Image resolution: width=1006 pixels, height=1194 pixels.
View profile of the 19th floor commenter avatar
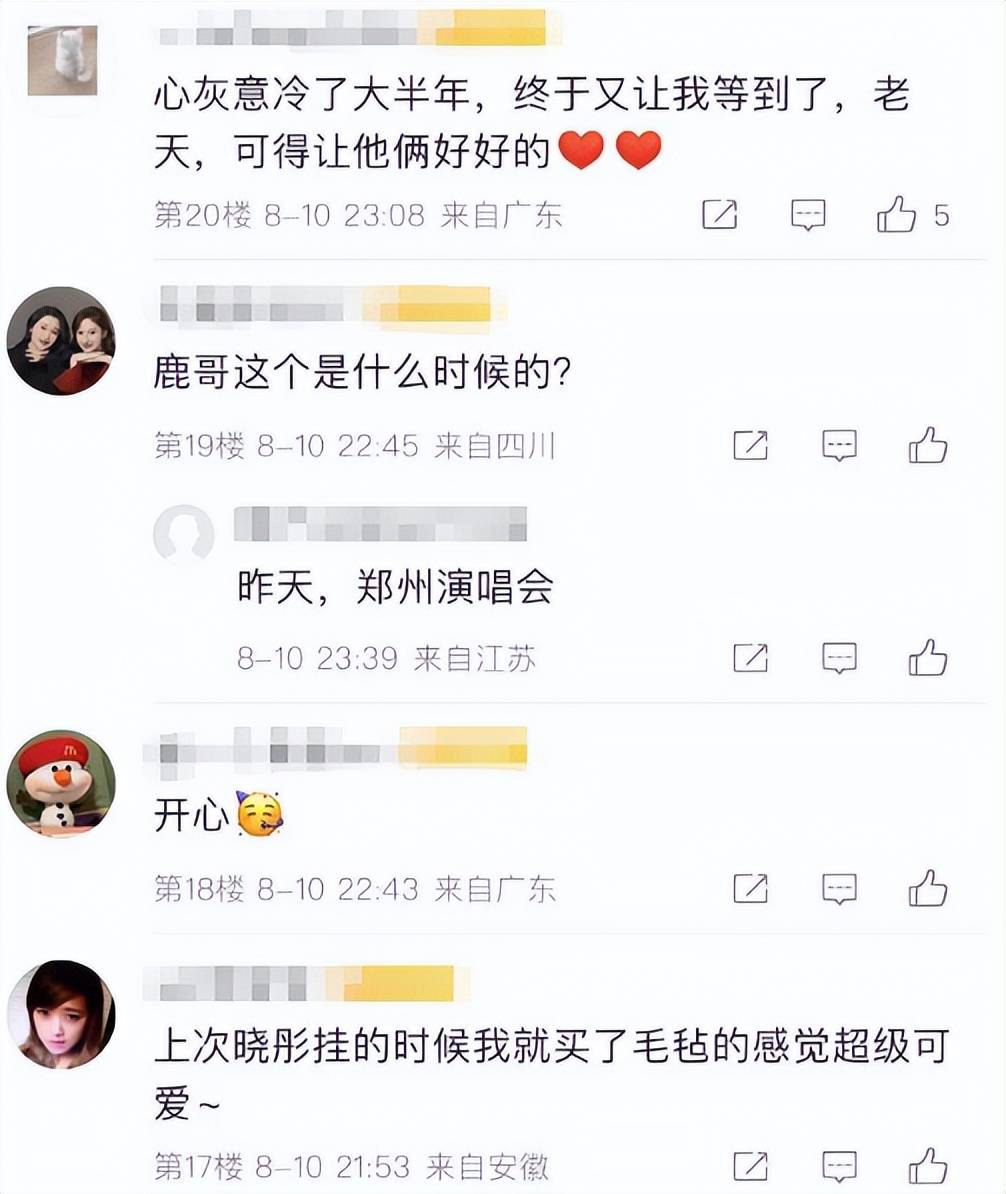pyautogui.click(x=61, y=342)
